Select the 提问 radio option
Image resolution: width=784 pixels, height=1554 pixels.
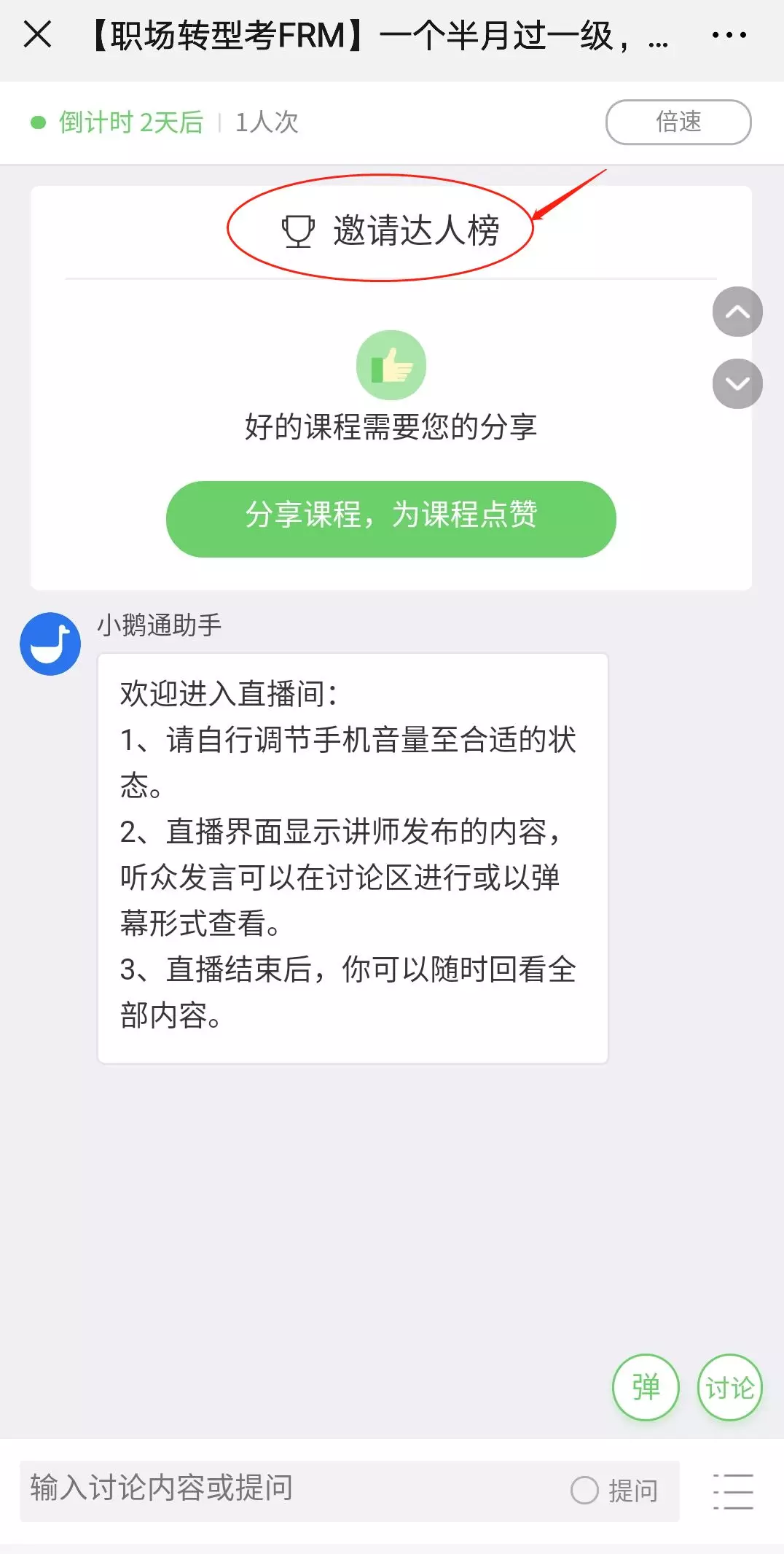click(585, 1491)
